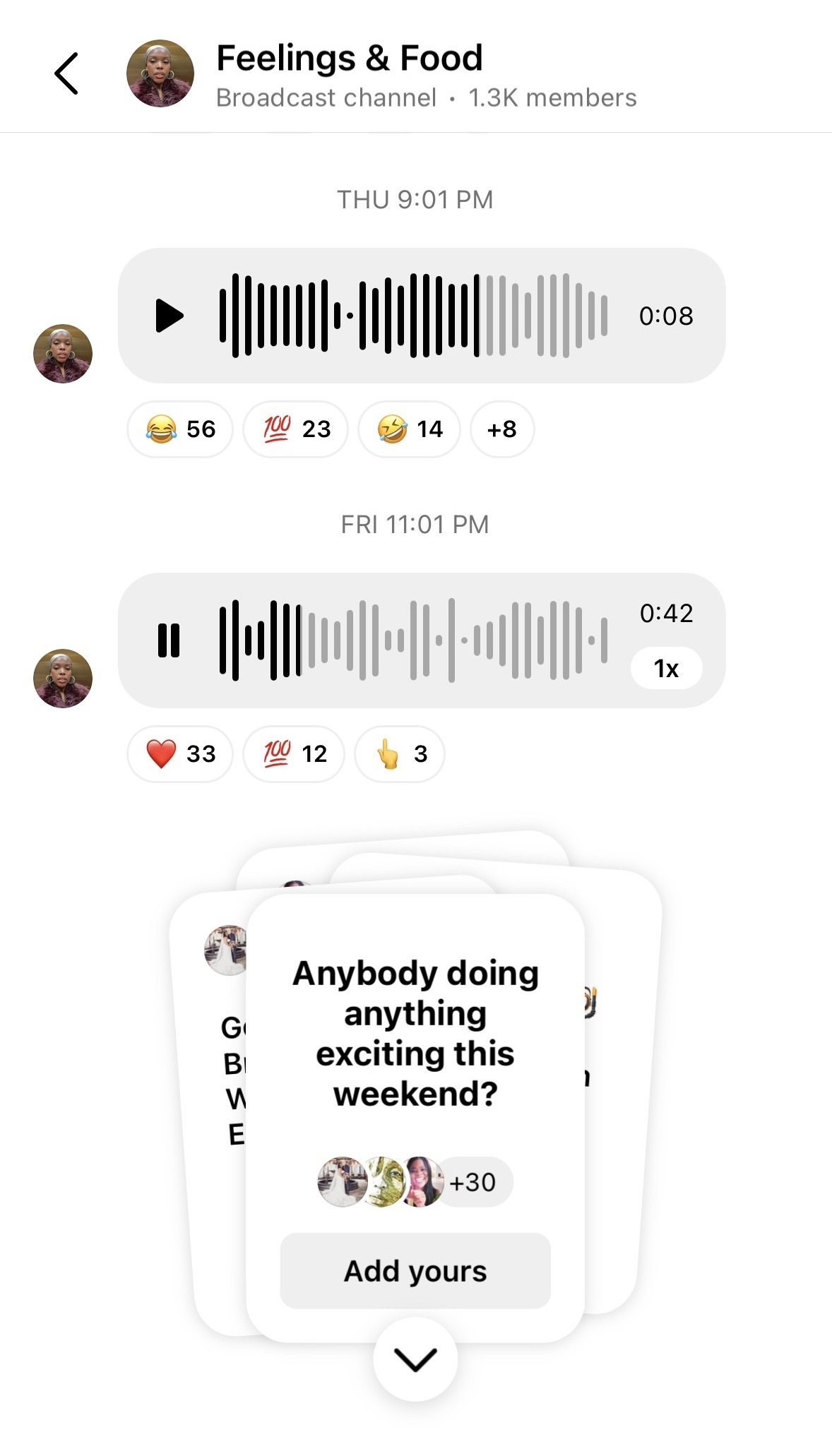Open the weekend prompt card
This screenshot has height=1456, width=832.
tap(415, 1033)
